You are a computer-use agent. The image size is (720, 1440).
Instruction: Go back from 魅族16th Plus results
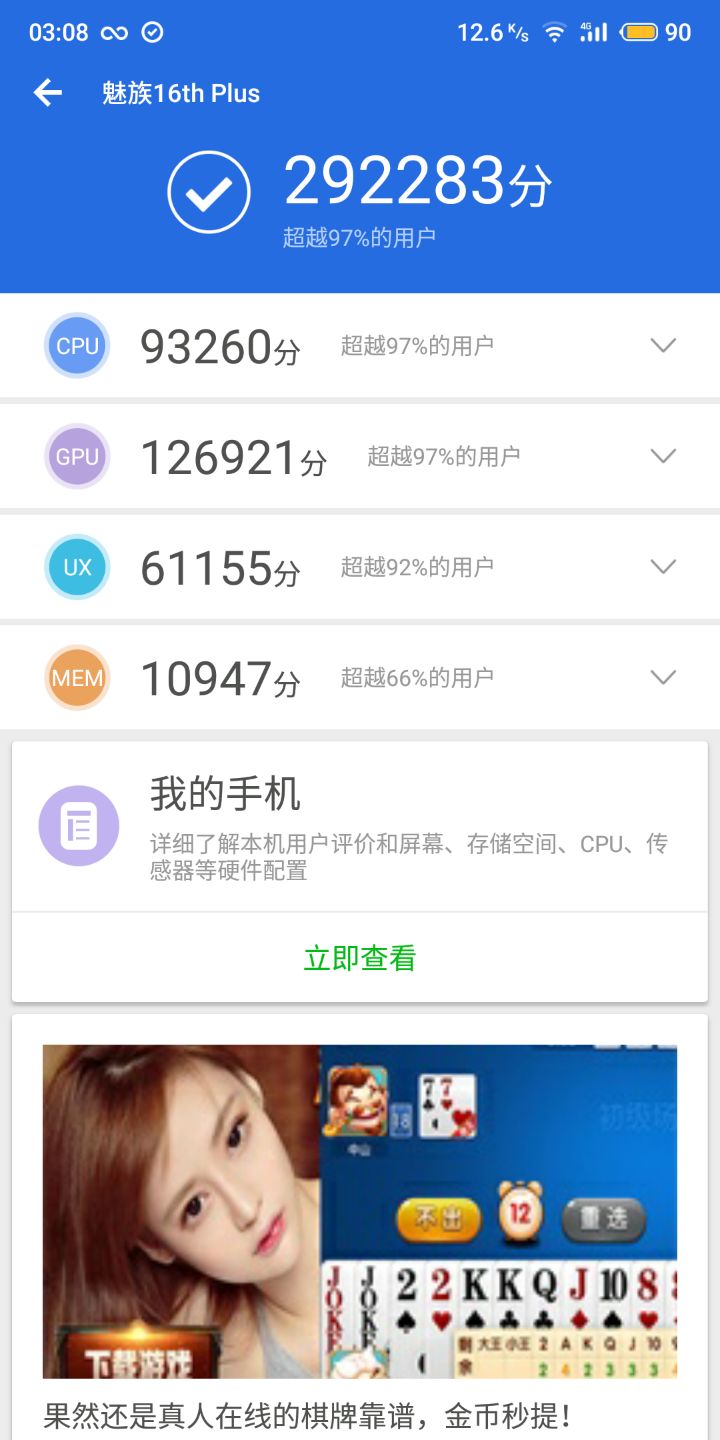[x=48, y=93]
